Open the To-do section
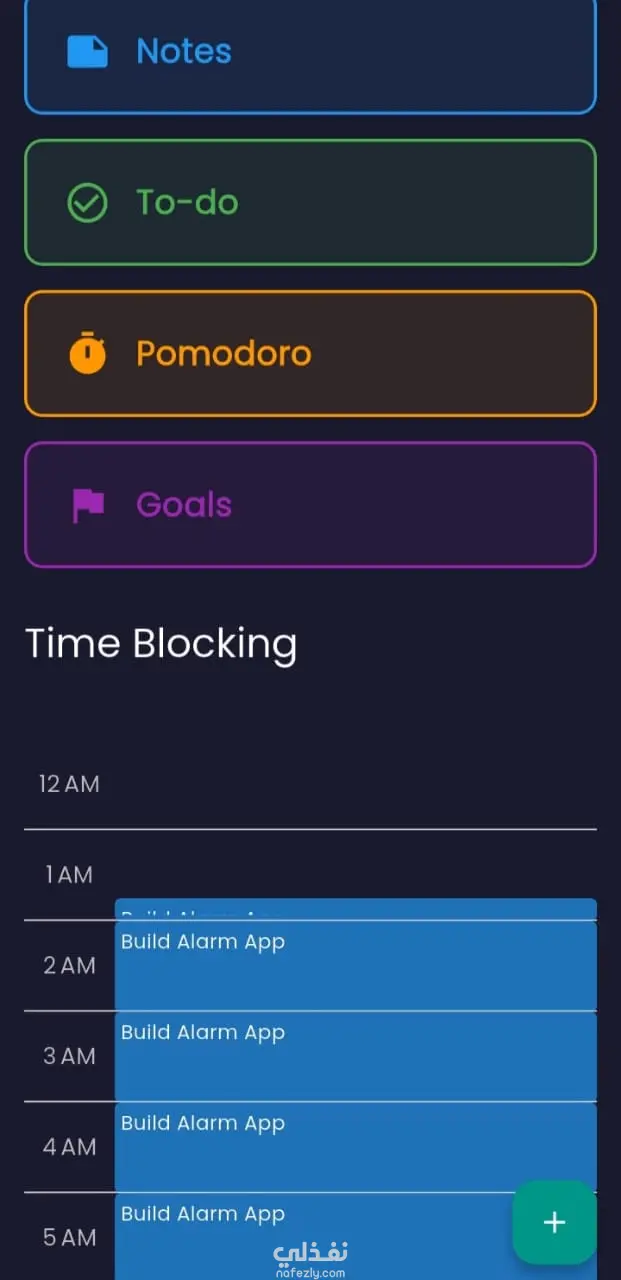This screenshot has height=1280, width=621. 310,203
